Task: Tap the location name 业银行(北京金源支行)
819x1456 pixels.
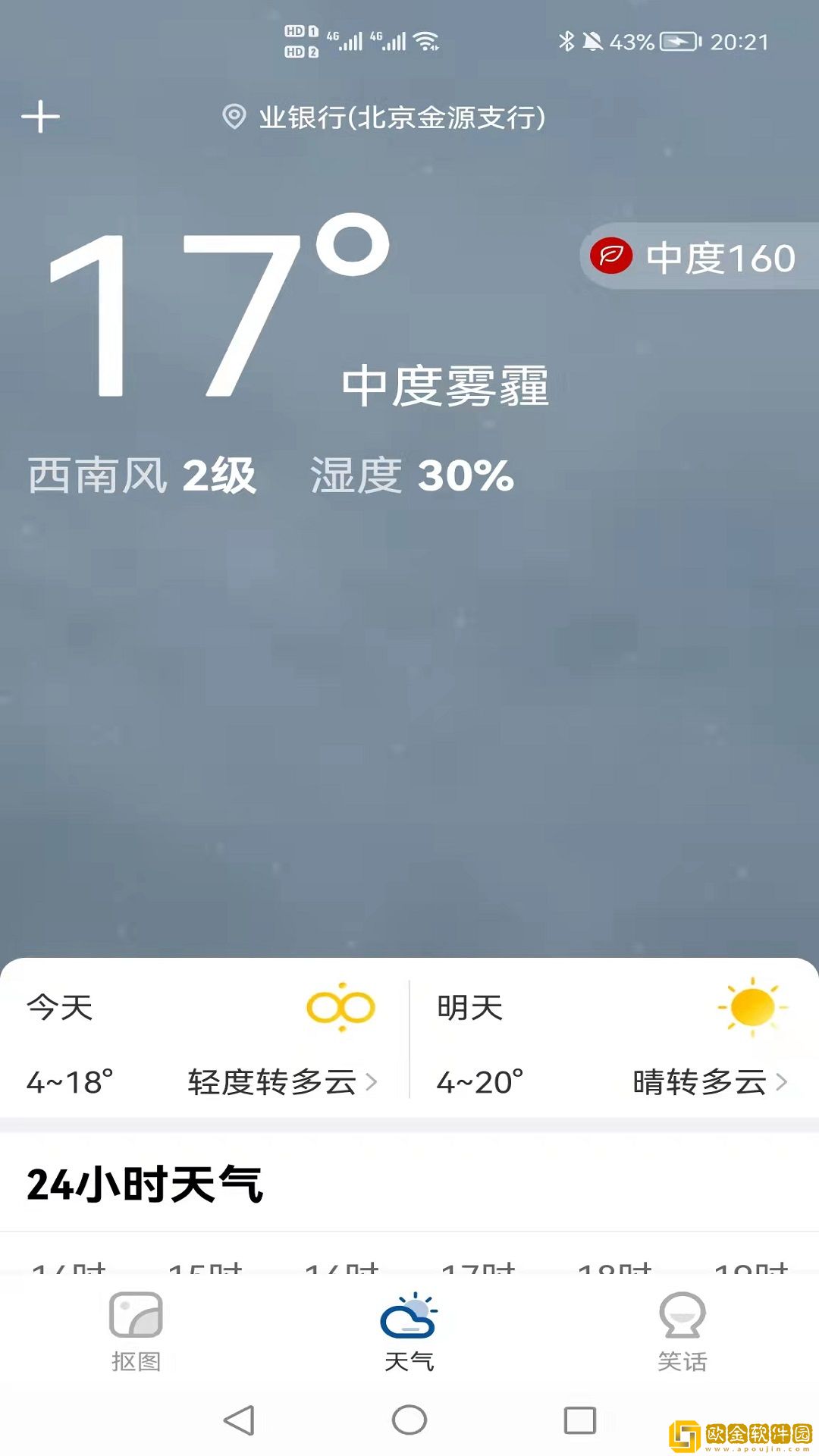Action: point(402,117)
